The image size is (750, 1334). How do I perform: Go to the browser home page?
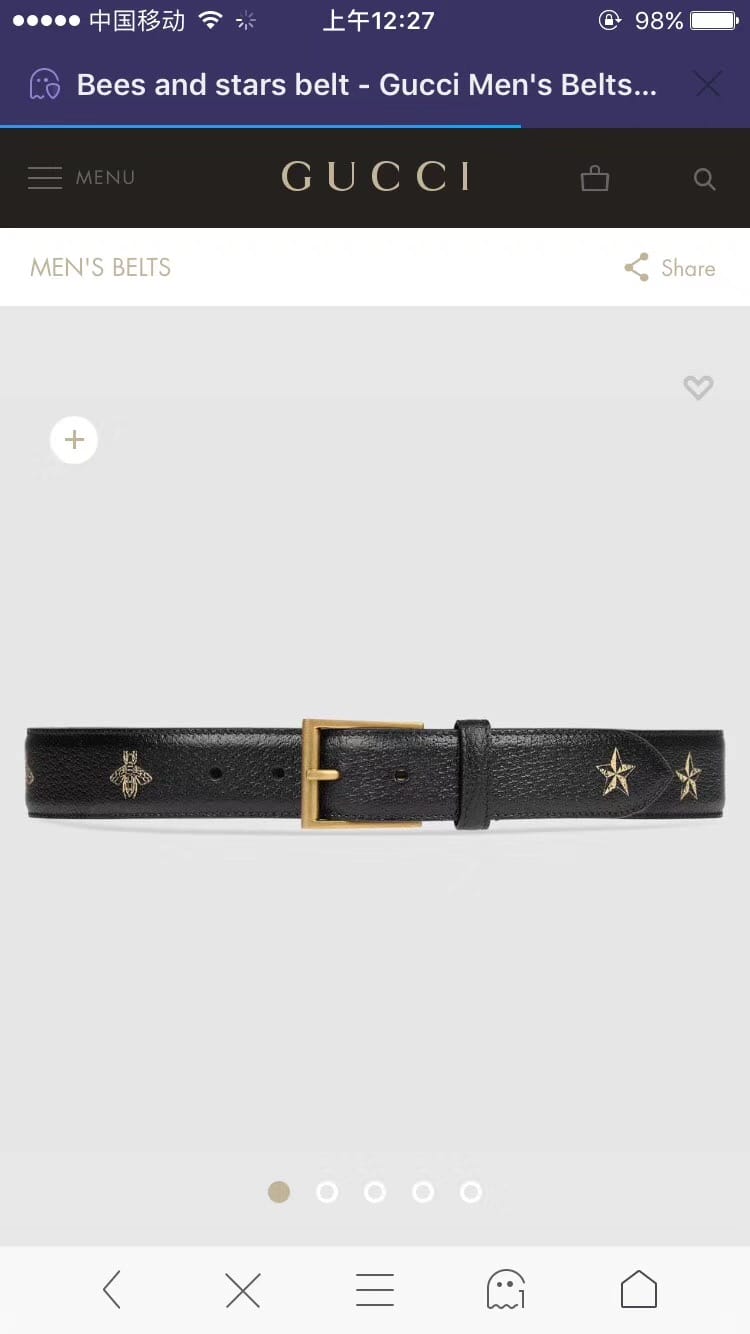(639, 1290)
